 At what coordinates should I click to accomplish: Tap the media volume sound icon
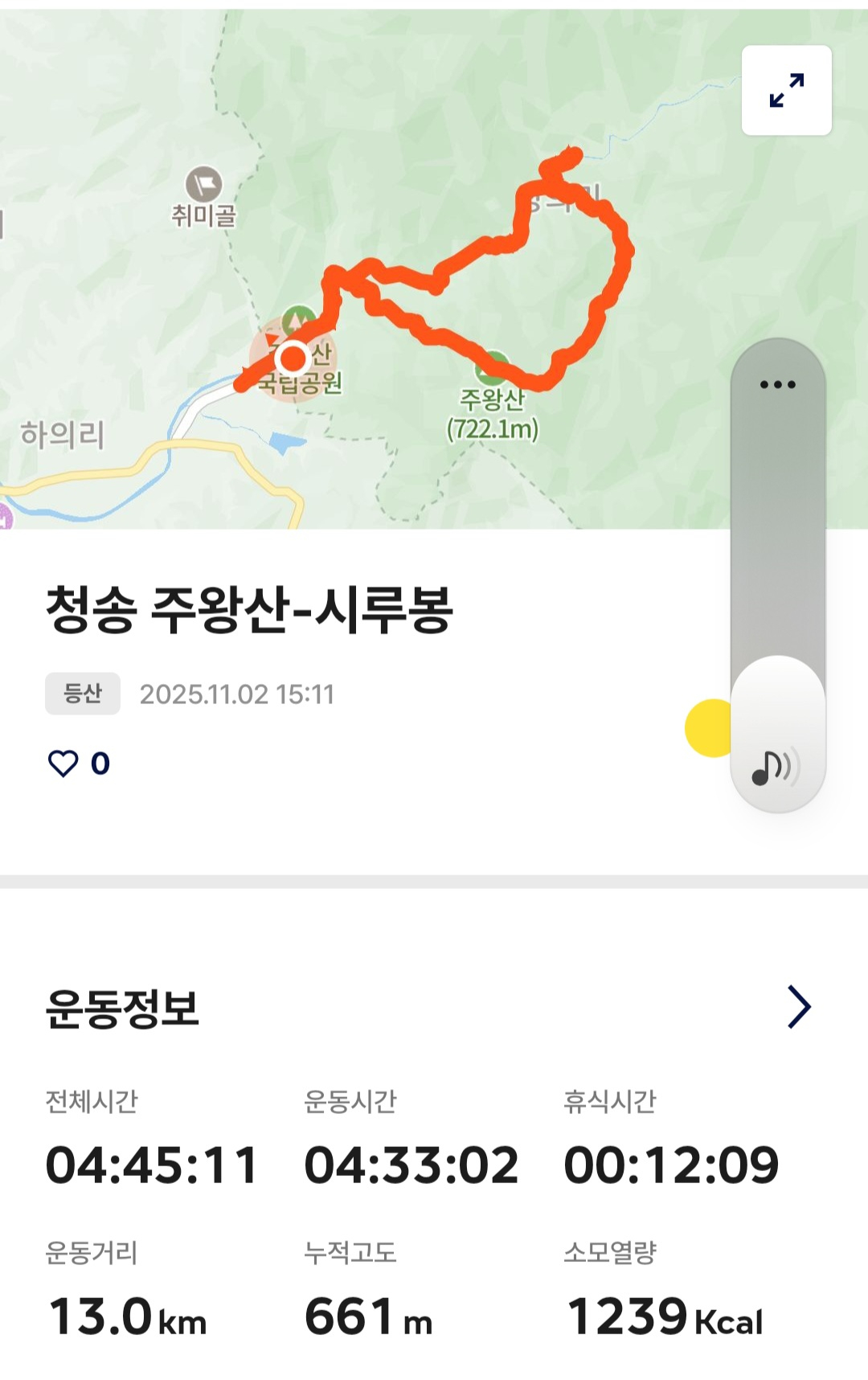[x=776, y=768]
